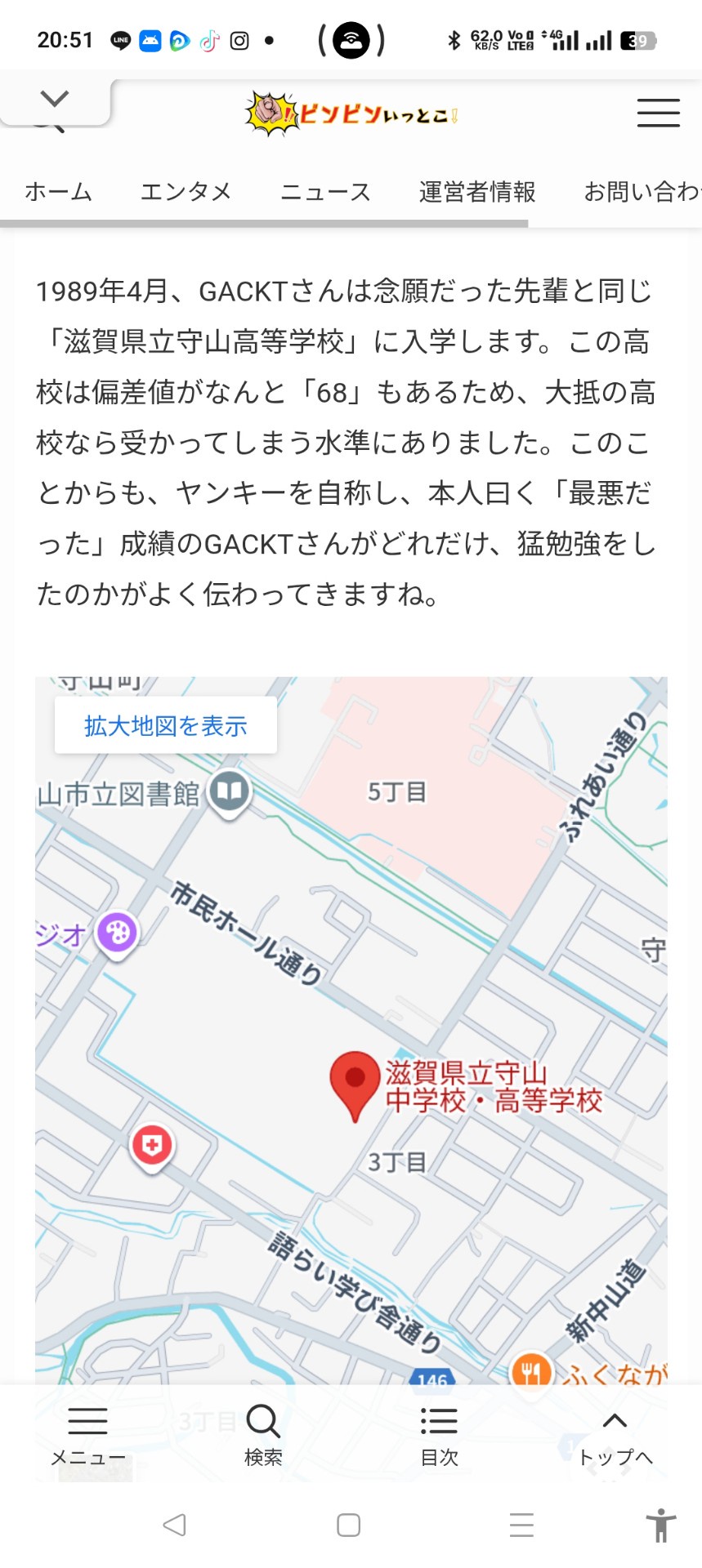Show the 目次 table of contents

click(x=439, y=1436)
